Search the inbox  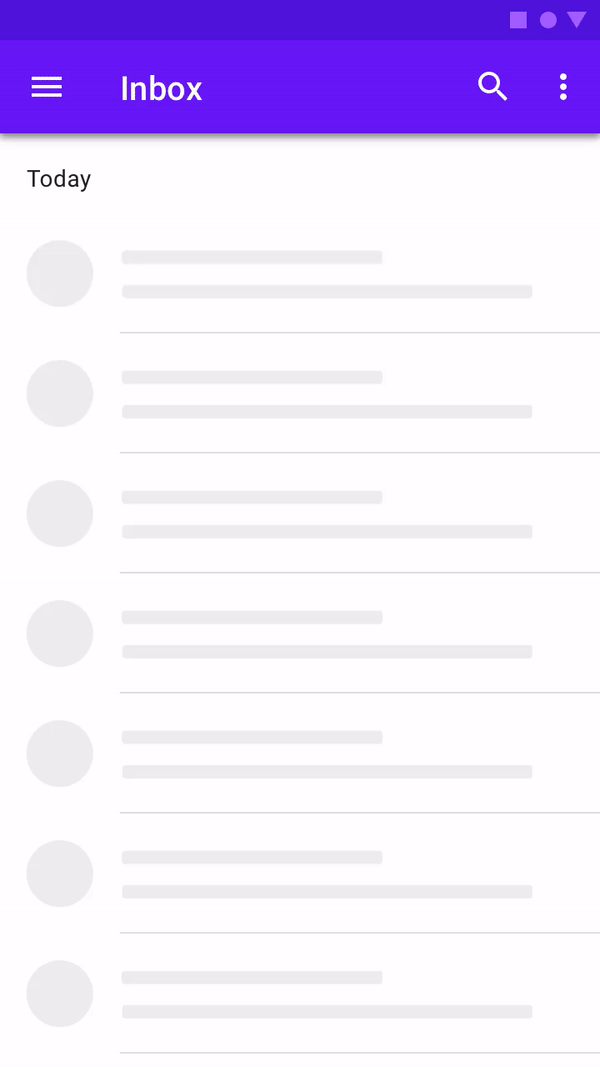click(x=492, y=87)
